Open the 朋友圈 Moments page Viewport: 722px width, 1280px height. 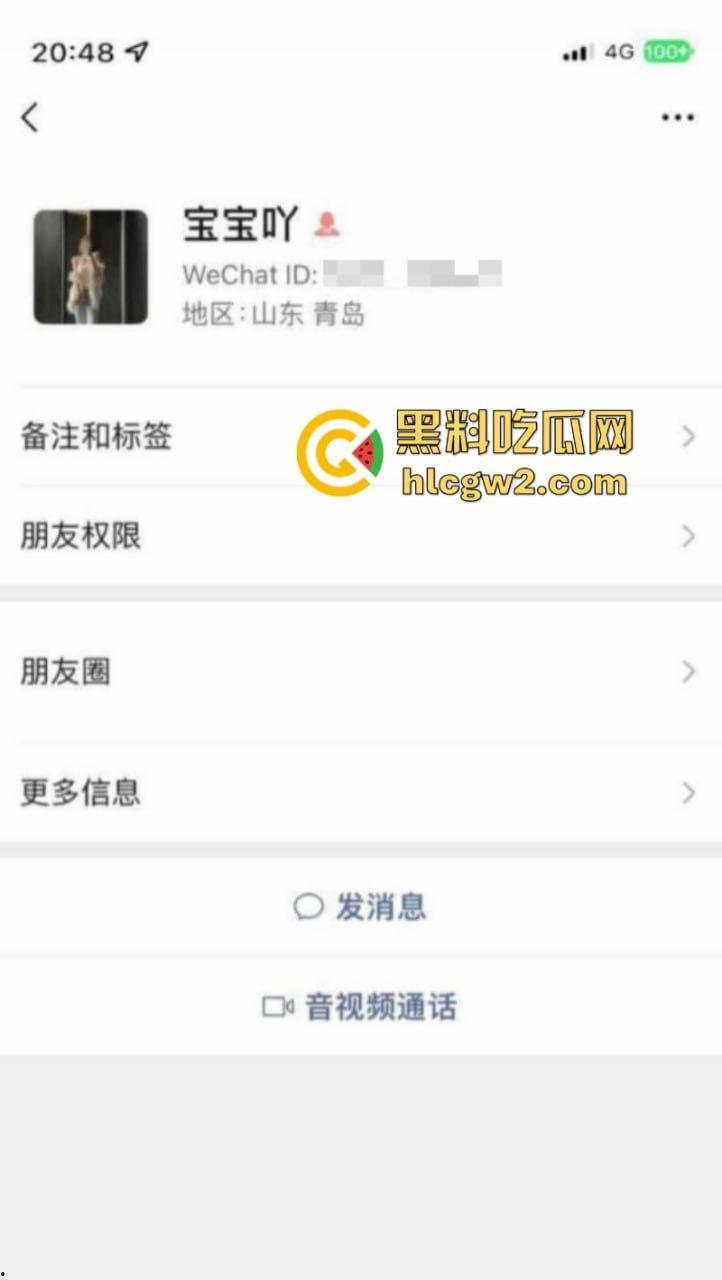(x=66, y=672)
